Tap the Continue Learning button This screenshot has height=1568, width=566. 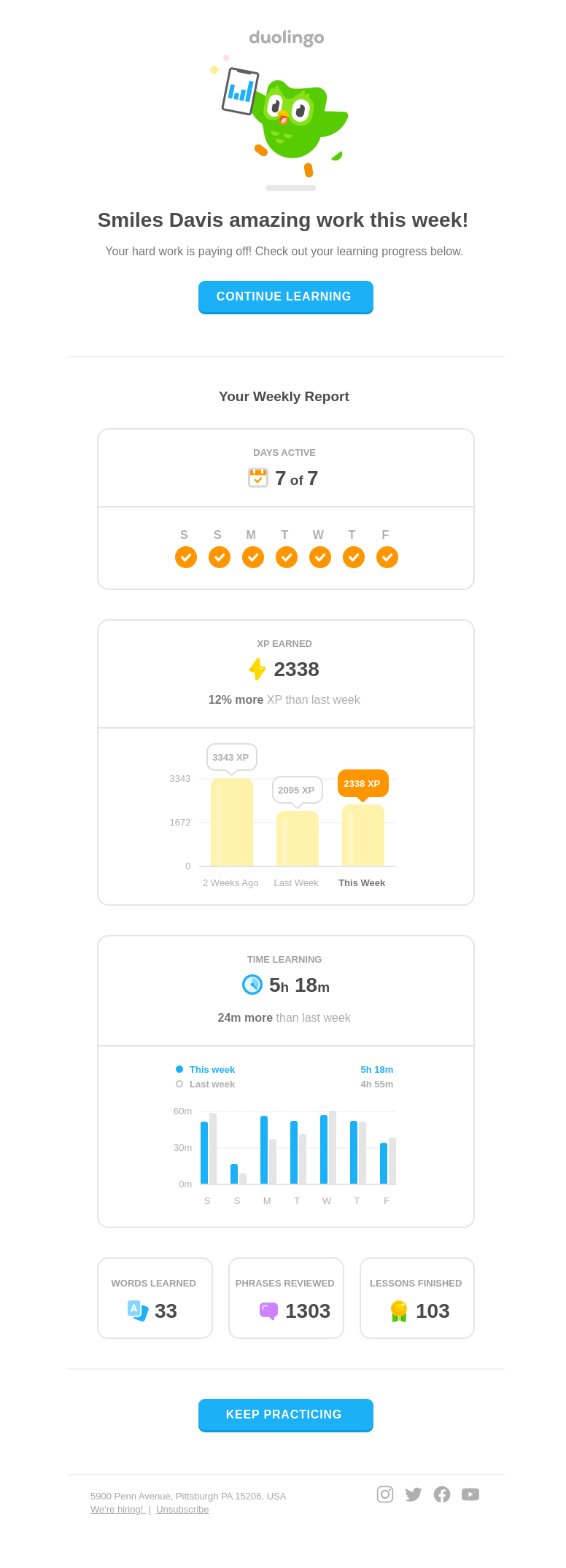click(x=285, y=297)
